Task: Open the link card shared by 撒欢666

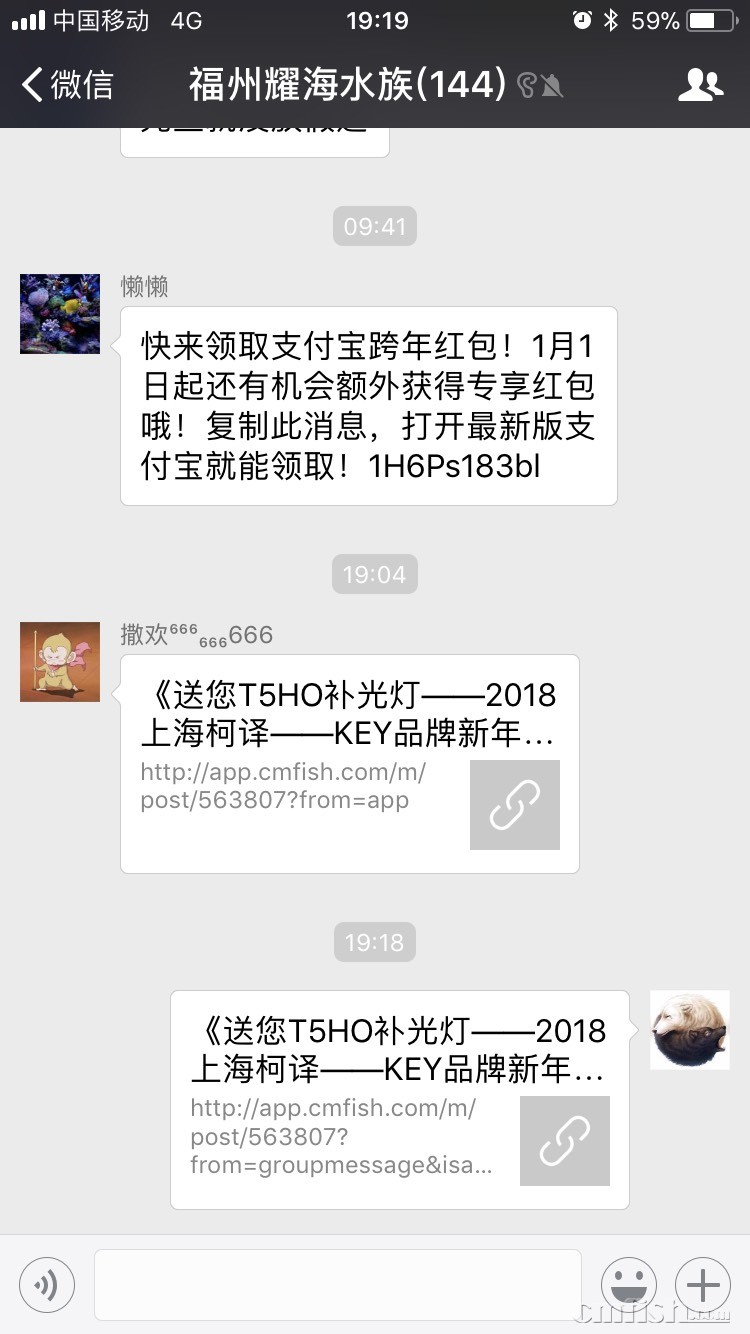Action: 350,764
